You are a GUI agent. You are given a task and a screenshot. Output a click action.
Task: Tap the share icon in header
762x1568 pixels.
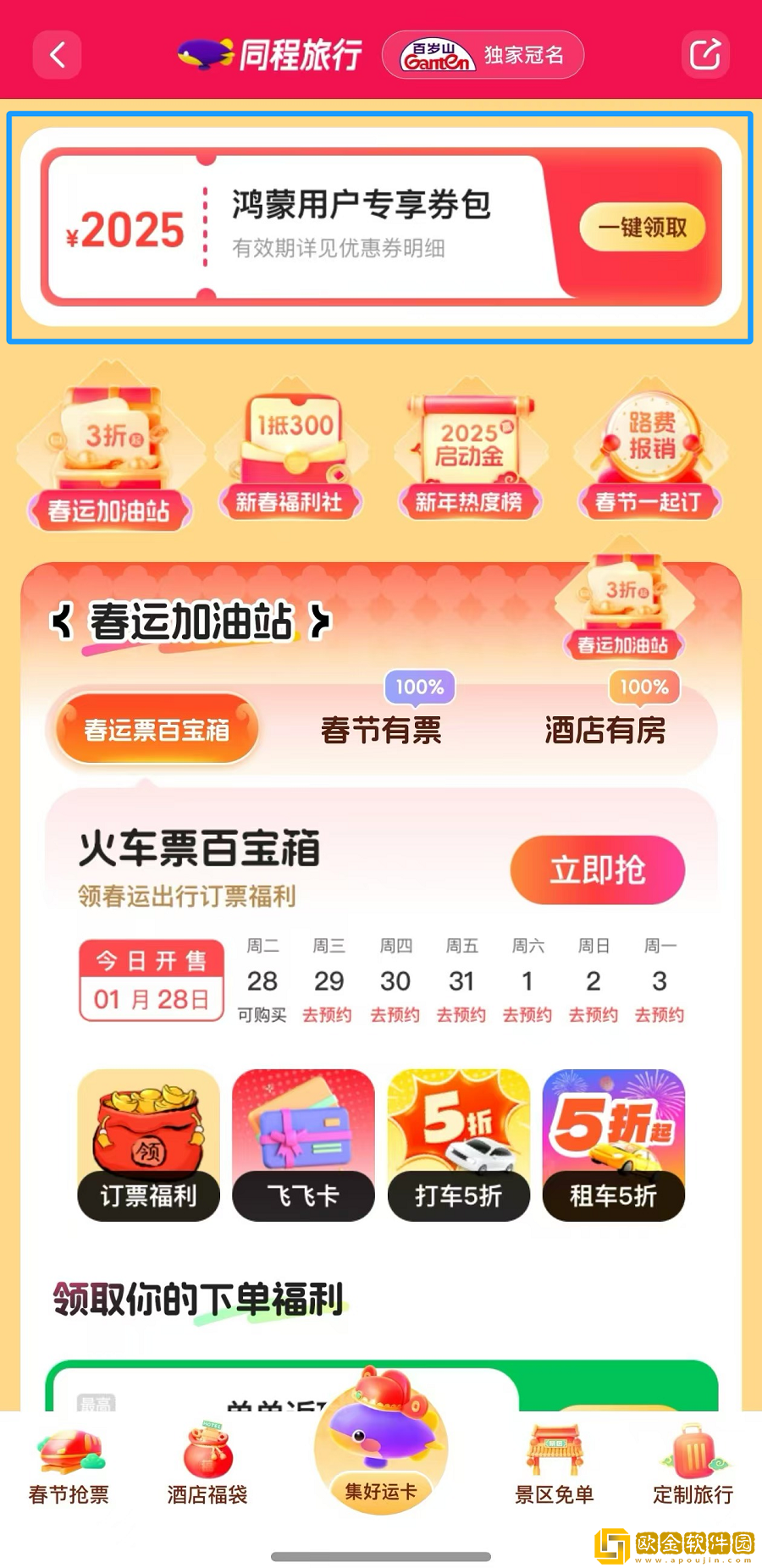(704, 56)
